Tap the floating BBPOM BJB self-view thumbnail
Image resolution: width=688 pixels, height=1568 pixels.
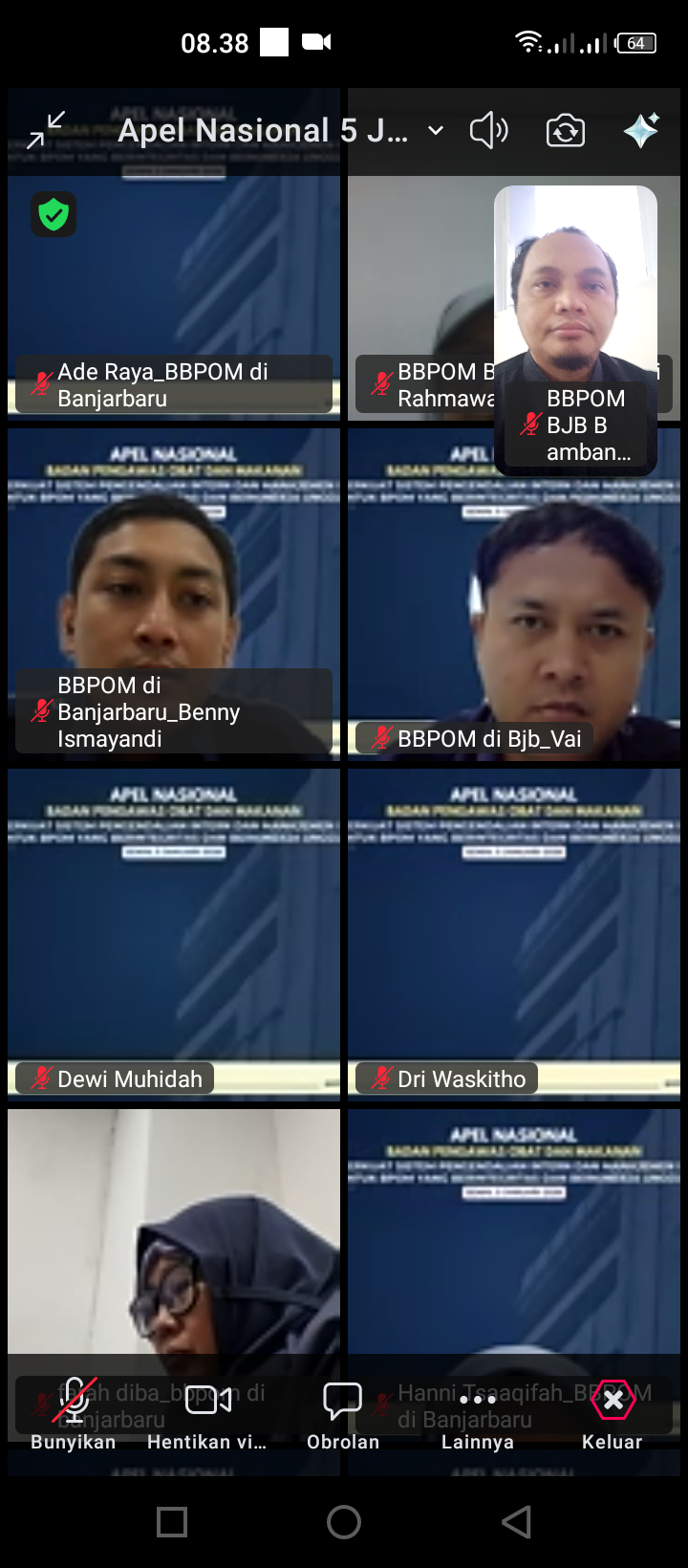tap(575, 287)
